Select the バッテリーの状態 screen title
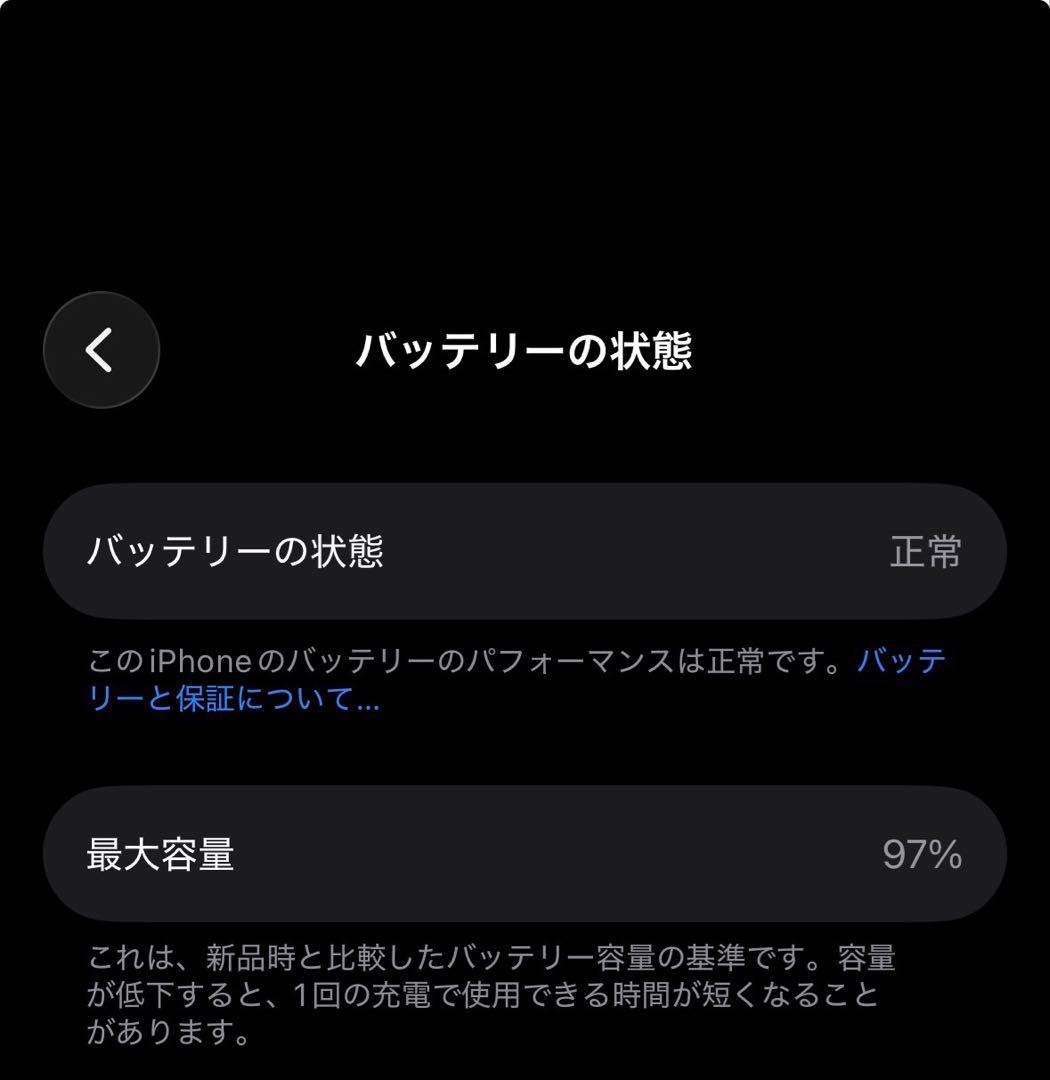Image resolution: width=1050 pixels, height=1080 pixels. click(x=525, y=350)
